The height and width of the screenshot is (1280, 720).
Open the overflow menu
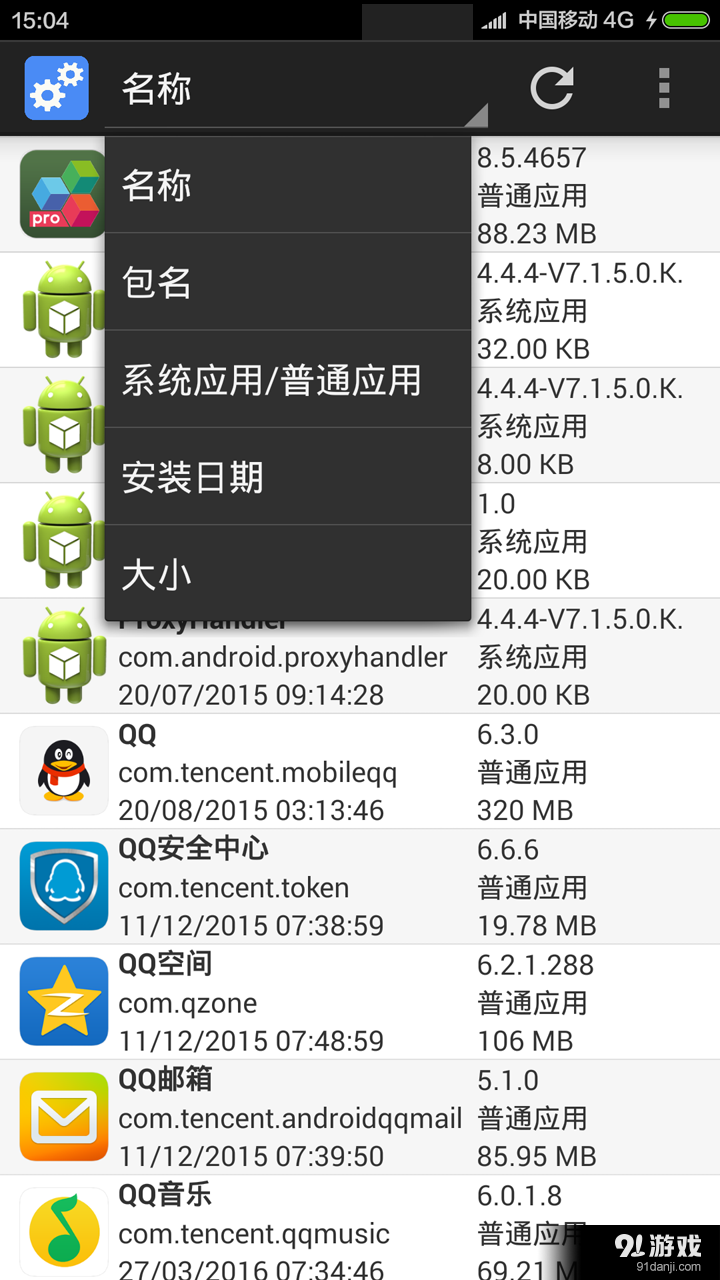[x=664, y=88]
